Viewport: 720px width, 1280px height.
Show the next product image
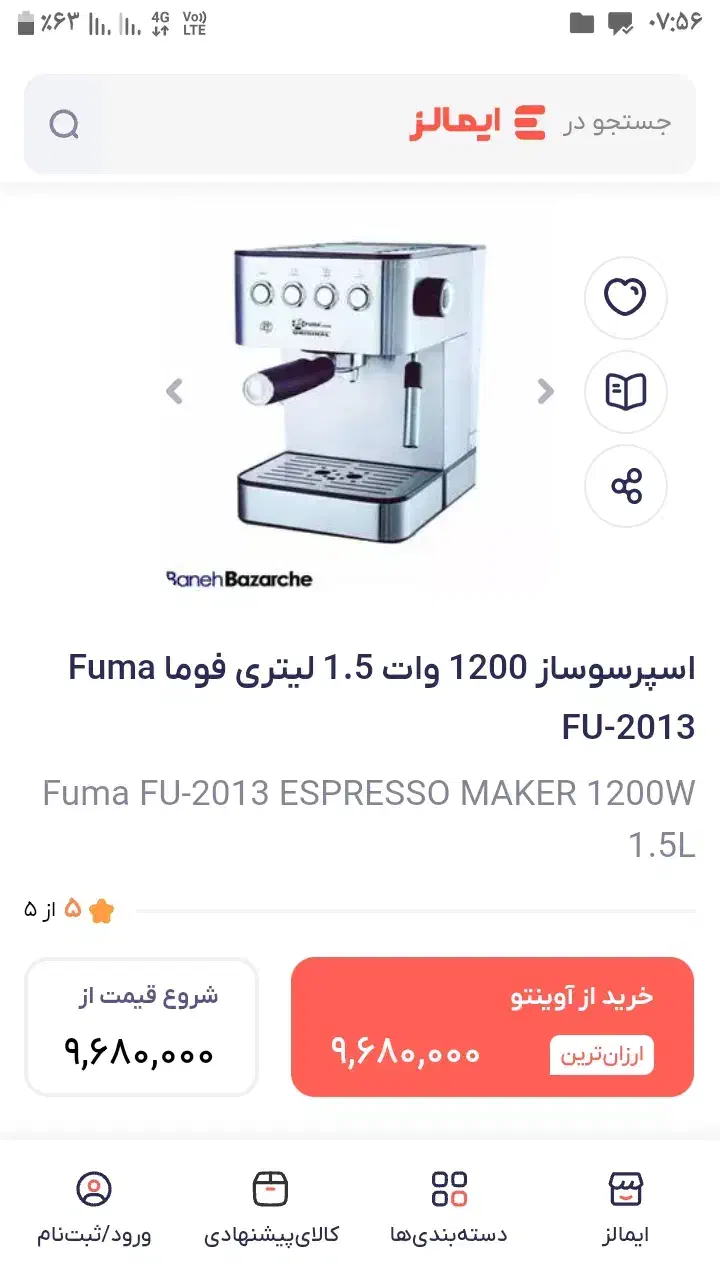point(545,391)
